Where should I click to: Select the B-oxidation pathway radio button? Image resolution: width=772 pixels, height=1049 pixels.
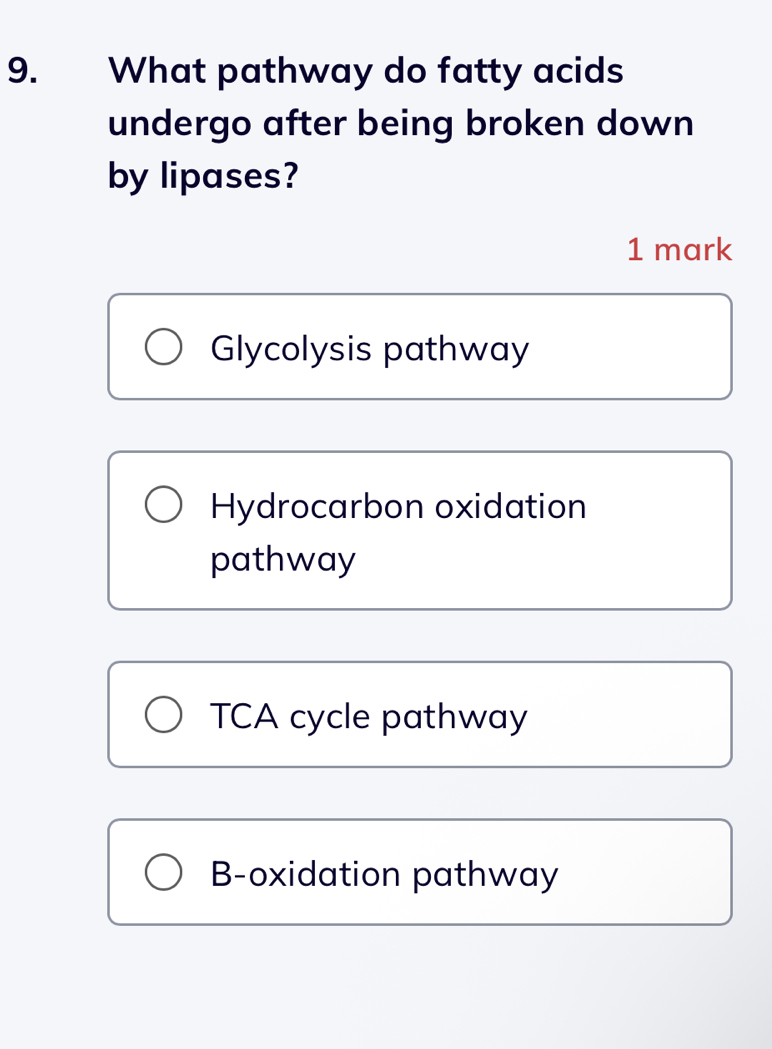(163, 871)
